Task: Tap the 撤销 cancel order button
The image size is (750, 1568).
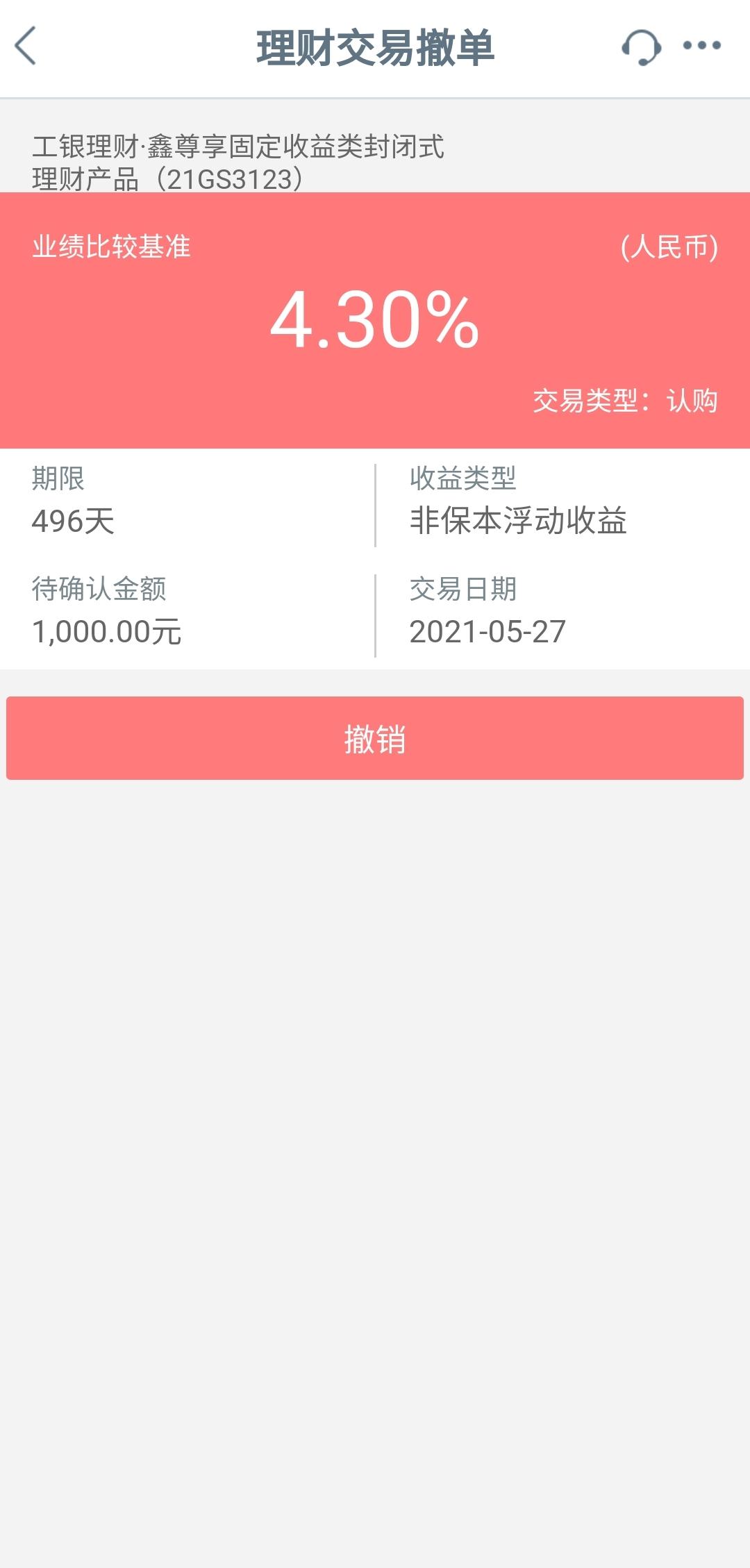Action: 375,737
